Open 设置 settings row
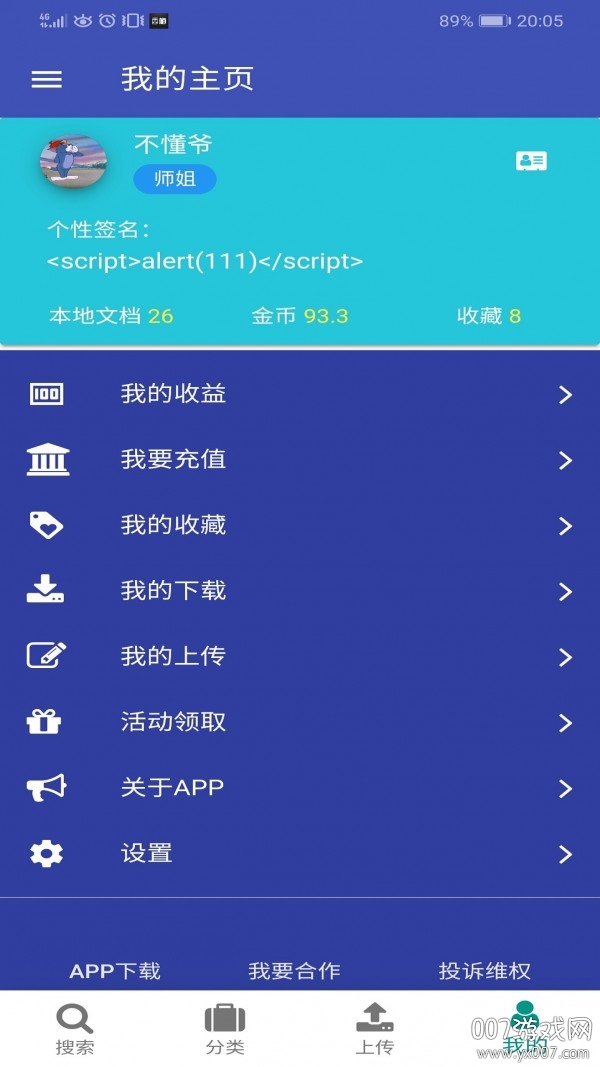The image size is (600, 1067). point(300,854)
